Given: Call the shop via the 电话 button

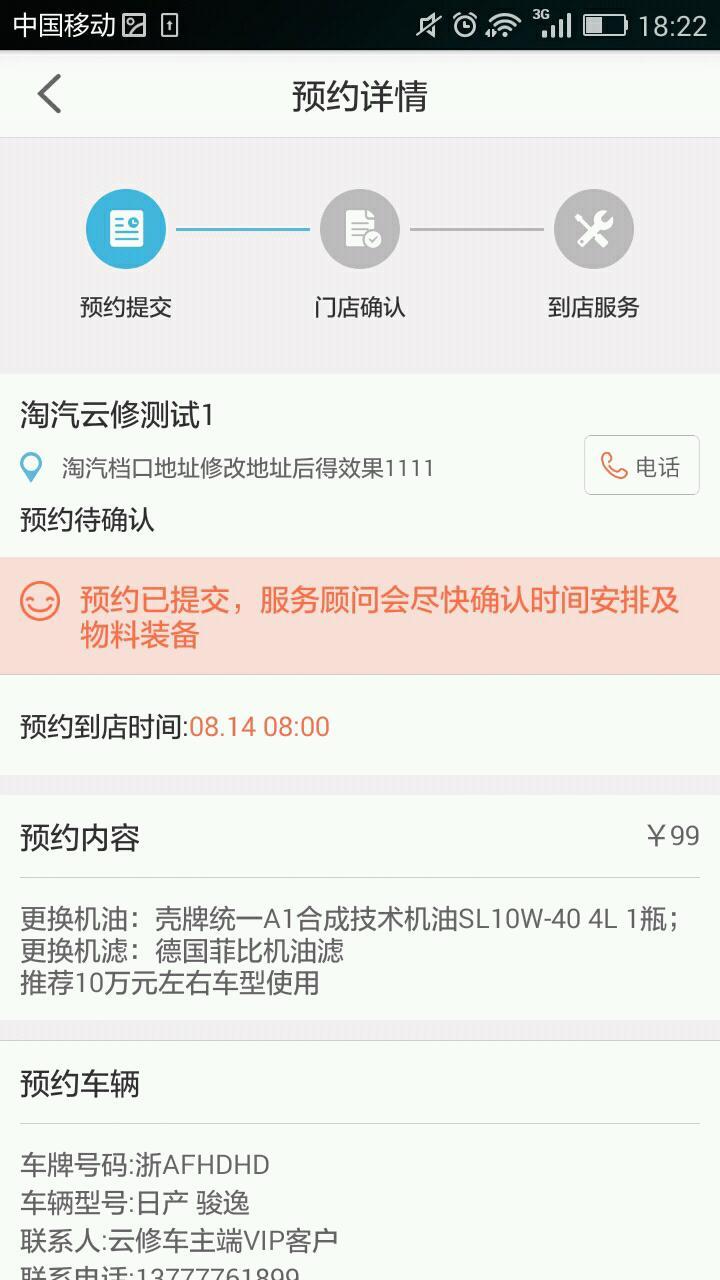Looking at the screenshot, I should 641,466.
